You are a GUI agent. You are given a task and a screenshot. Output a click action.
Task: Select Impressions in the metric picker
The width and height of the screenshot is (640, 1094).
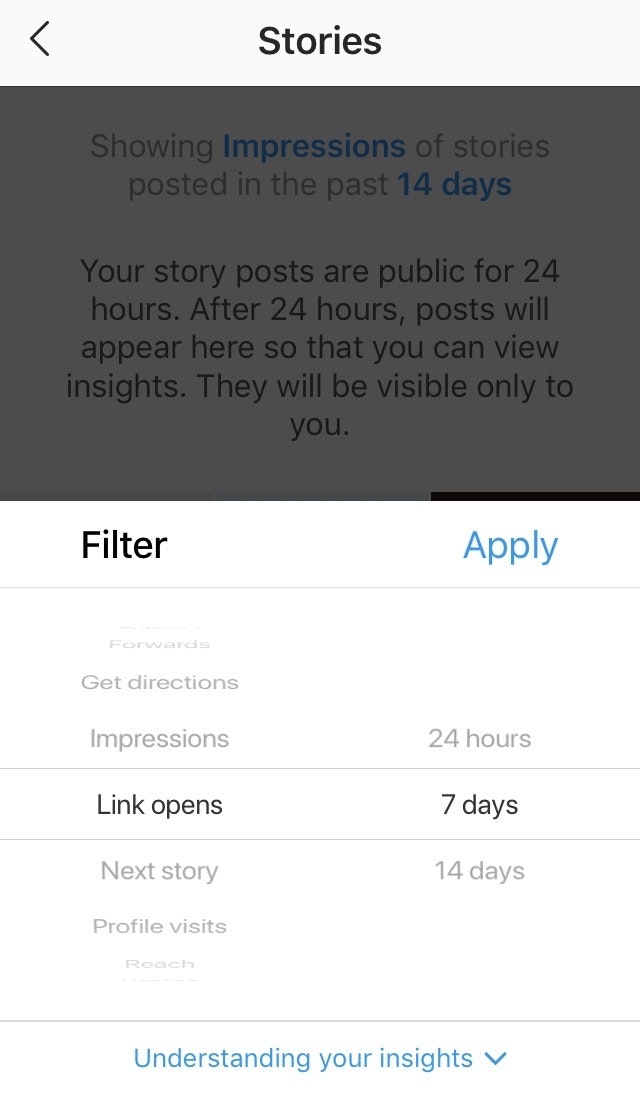[159, 739]
